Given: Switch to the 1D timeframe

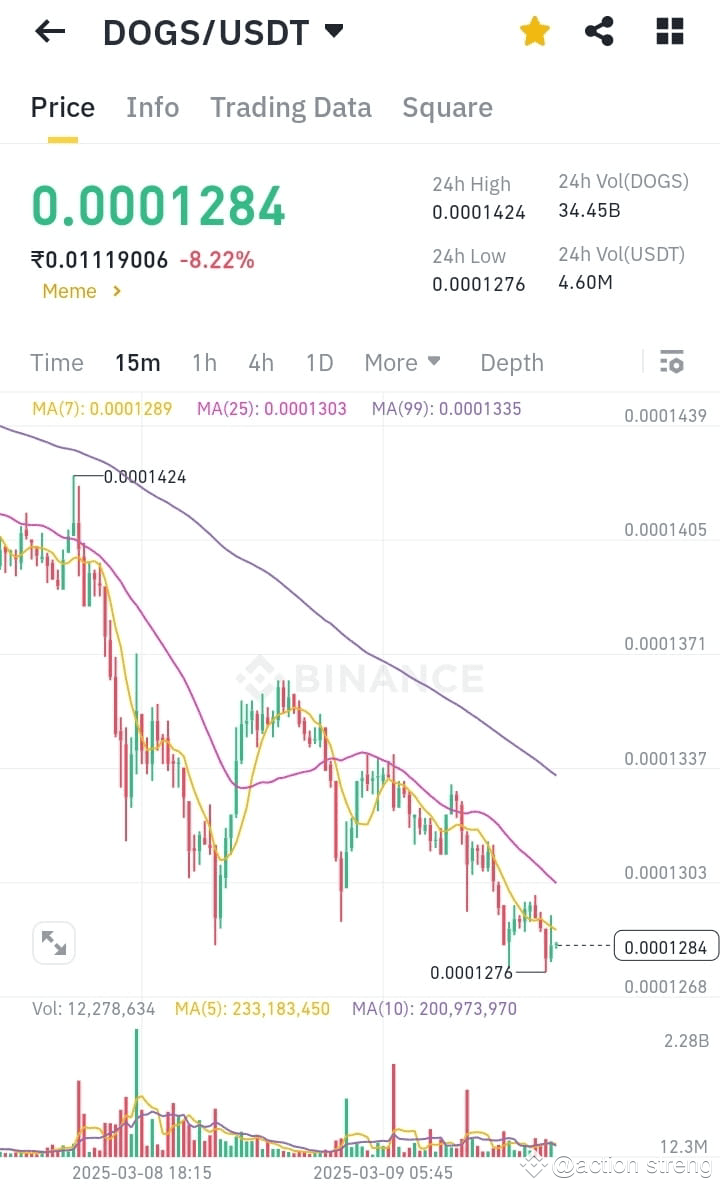Looking at the screenshot, I should point(319,362).
